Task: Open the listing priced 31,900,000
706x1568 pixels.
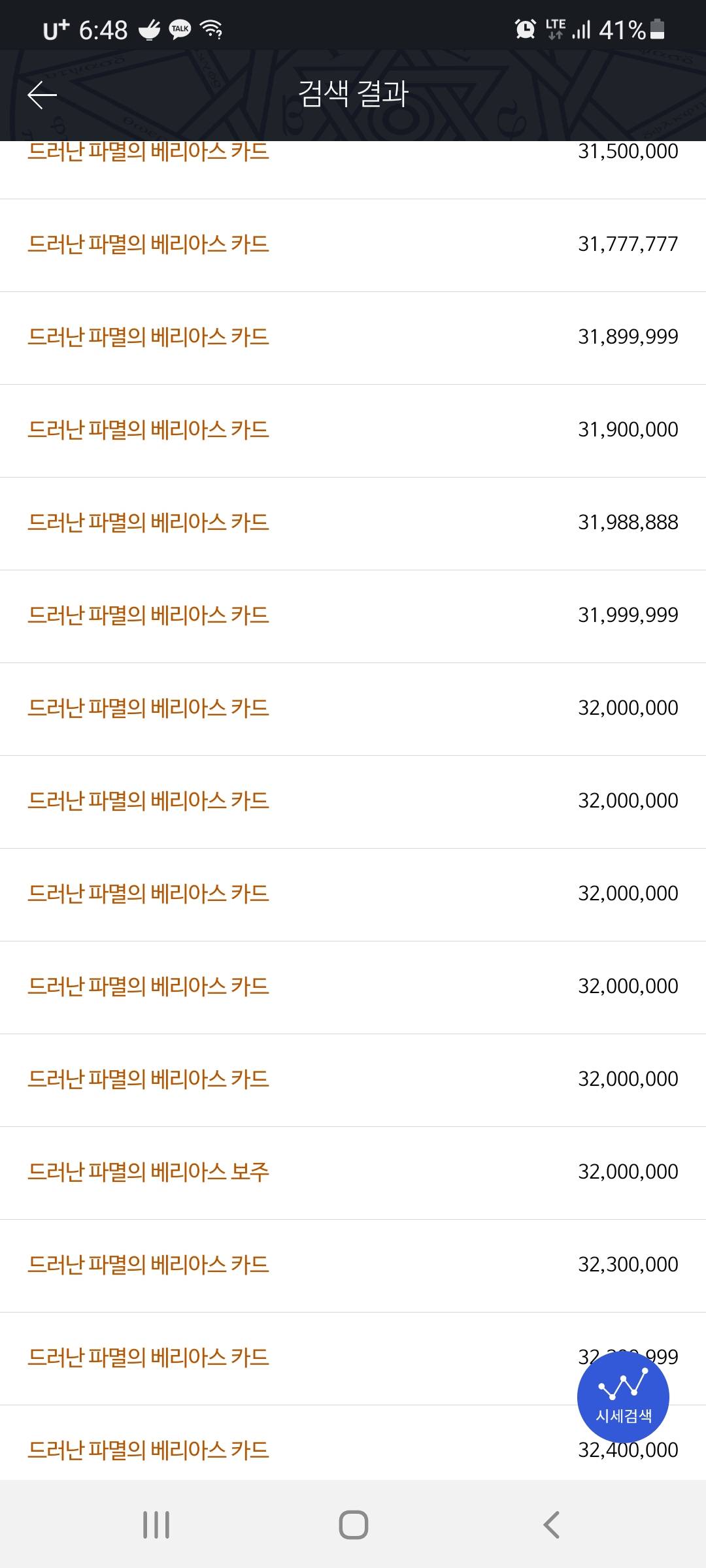Action: coord(353,431)
